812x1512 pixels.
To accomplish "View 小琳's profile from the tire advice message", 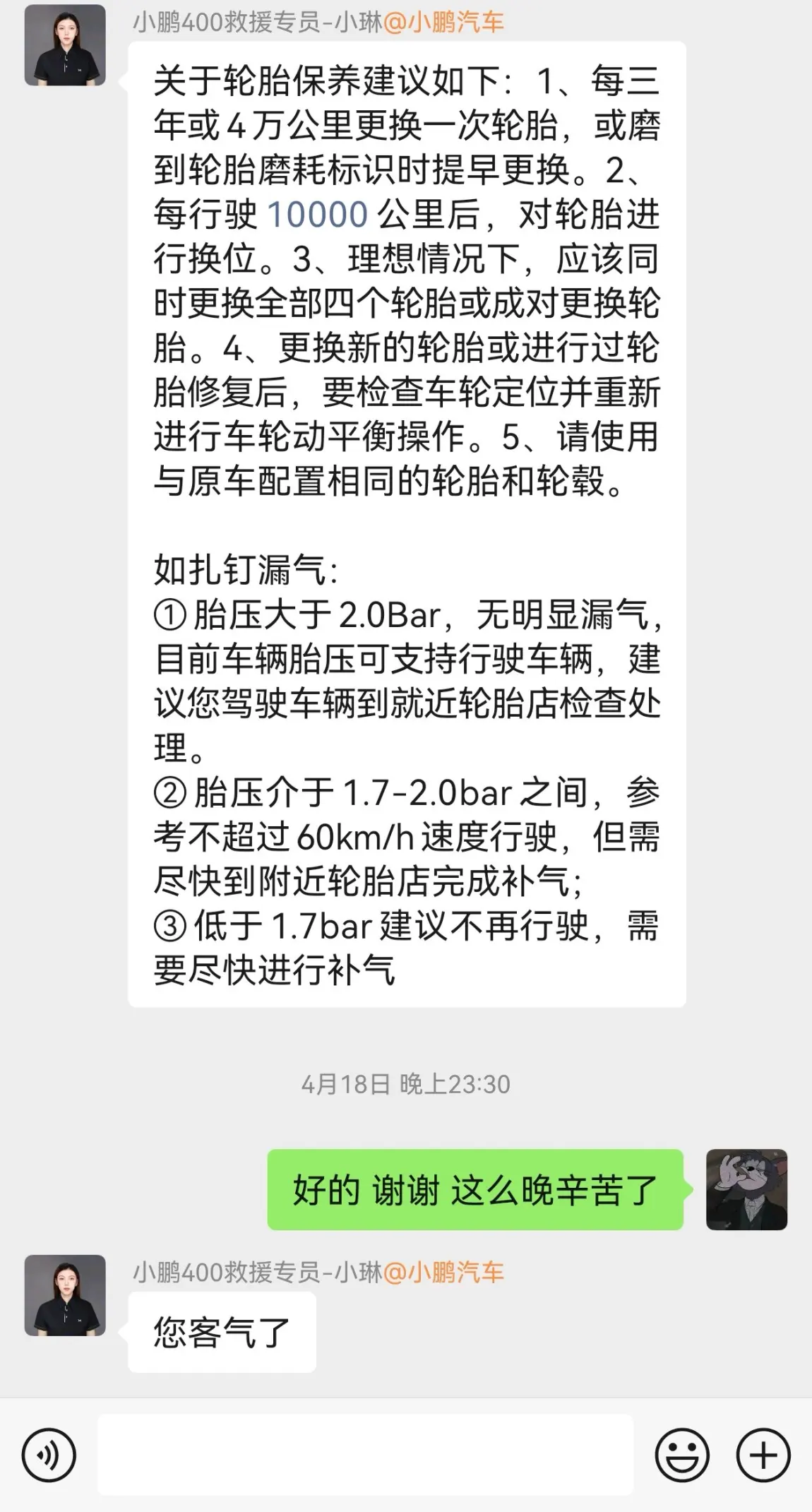I will point(65,45).
